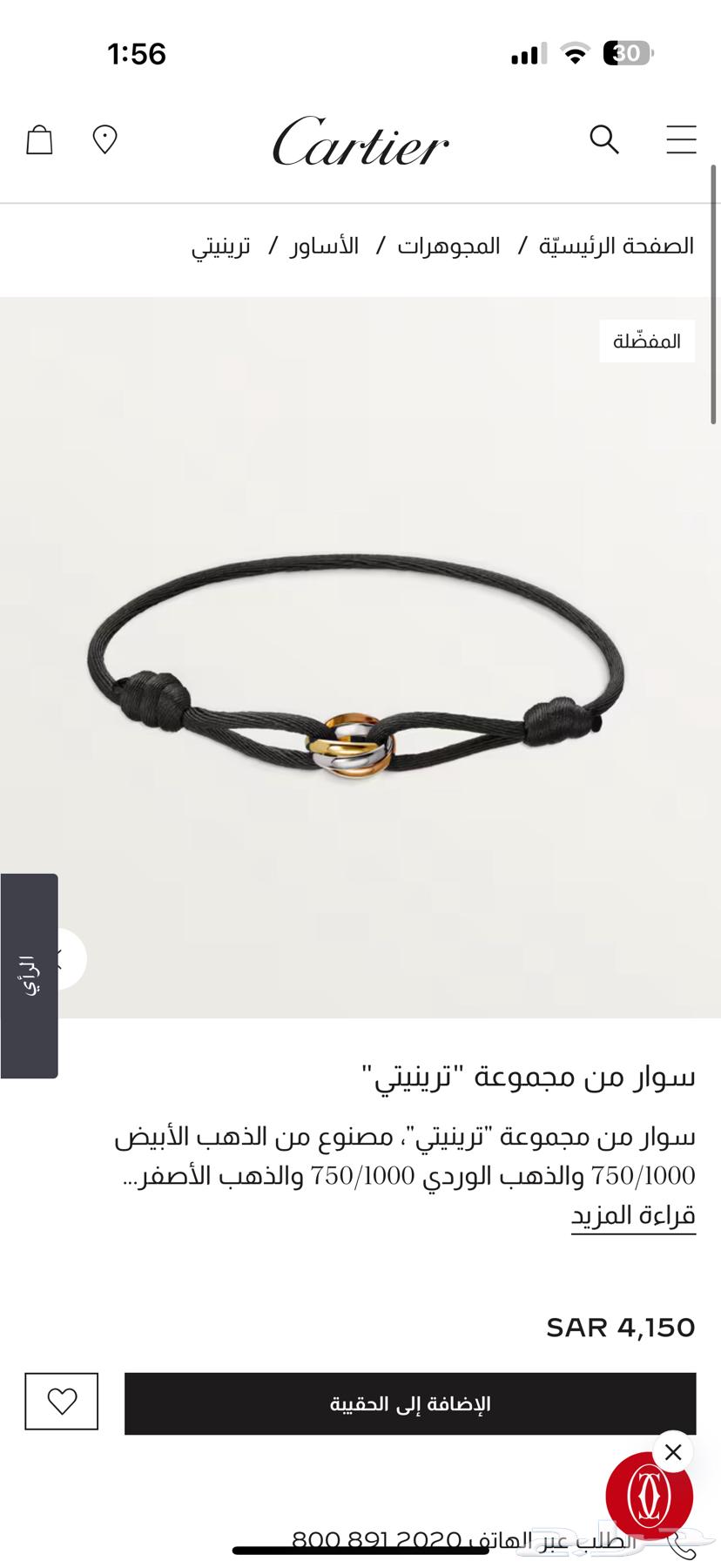
Task: Open the store locator pin
Action: pos(104,139)
